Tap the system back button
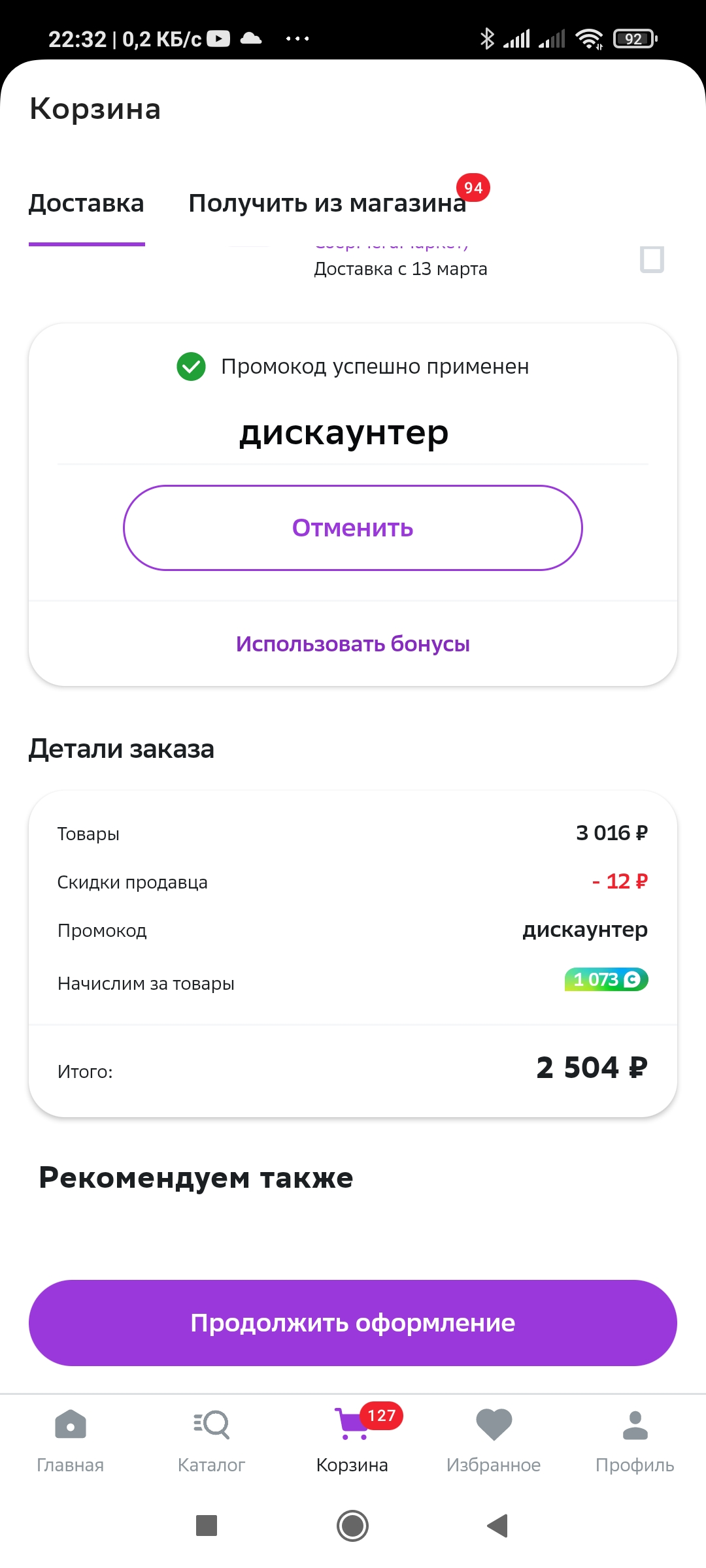 498,1526
